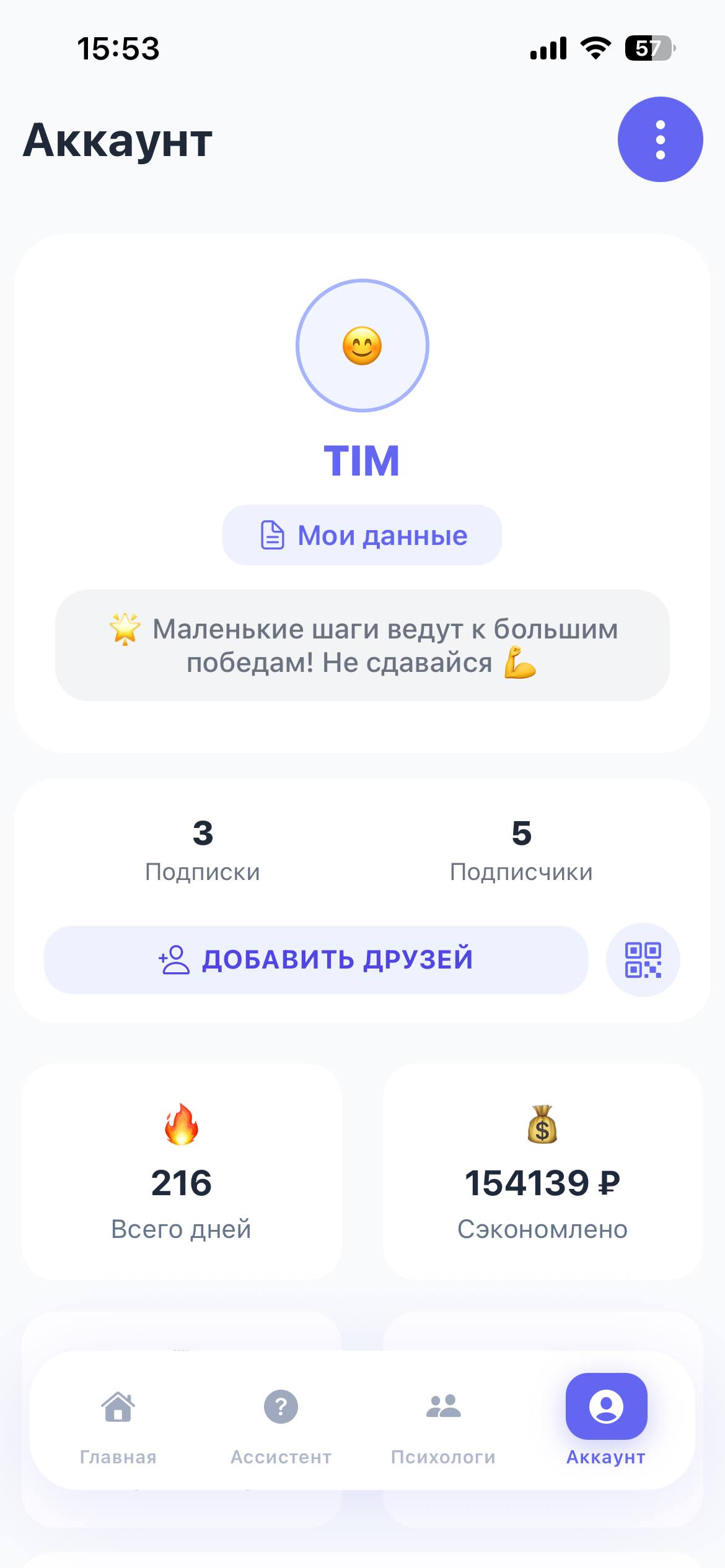Viewport: 725px width, 1568px height.
Task: Open the three-dot overflow menu
Action: (660, 139)
